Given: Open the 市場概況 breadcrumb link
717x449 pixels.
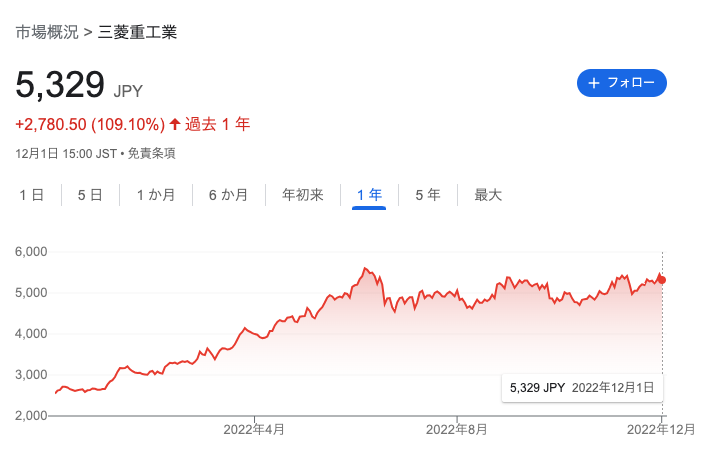Looking at the screenshot, I should [47, 32].
